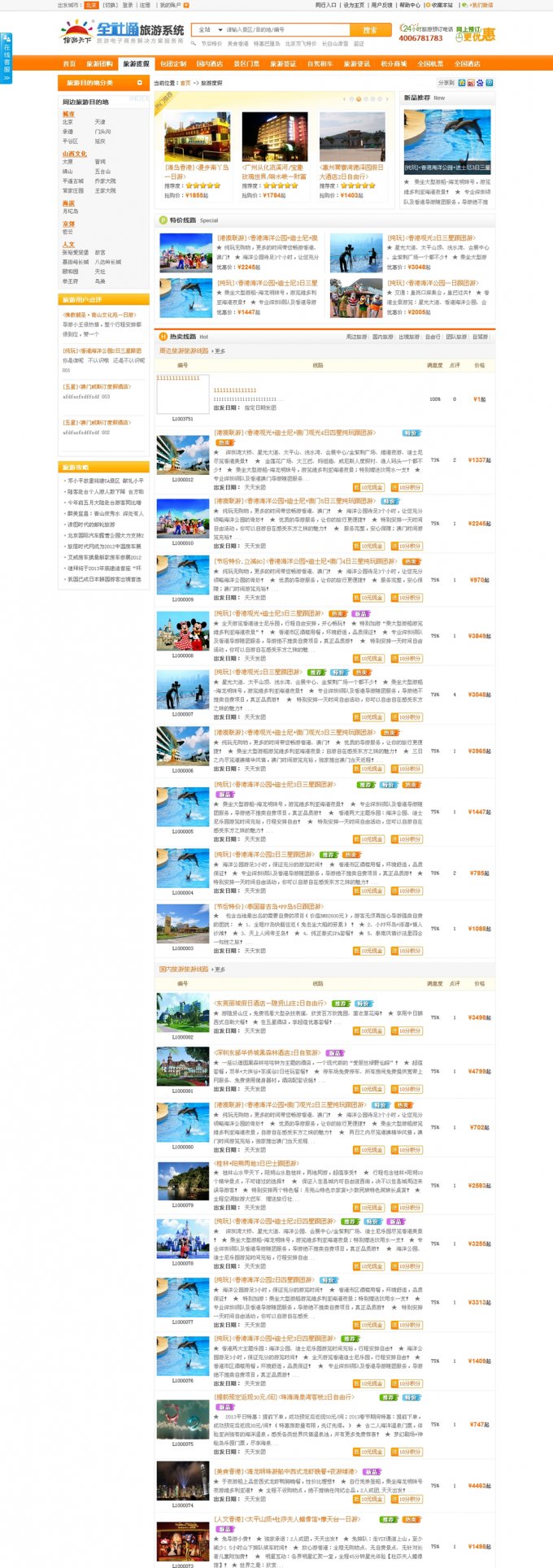Open the 山西文化 destination category
Image resolution: width=553 pixels, height=1568 pixels.
[74, 154]
